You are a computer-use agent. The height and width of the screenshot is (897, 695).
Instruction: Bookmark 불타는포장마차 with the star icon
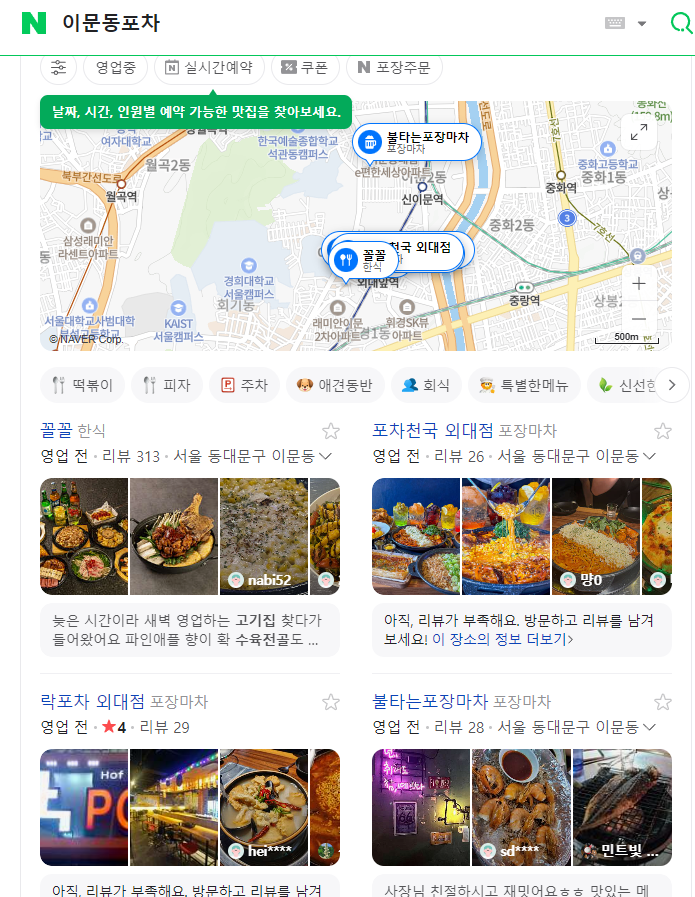662,702
